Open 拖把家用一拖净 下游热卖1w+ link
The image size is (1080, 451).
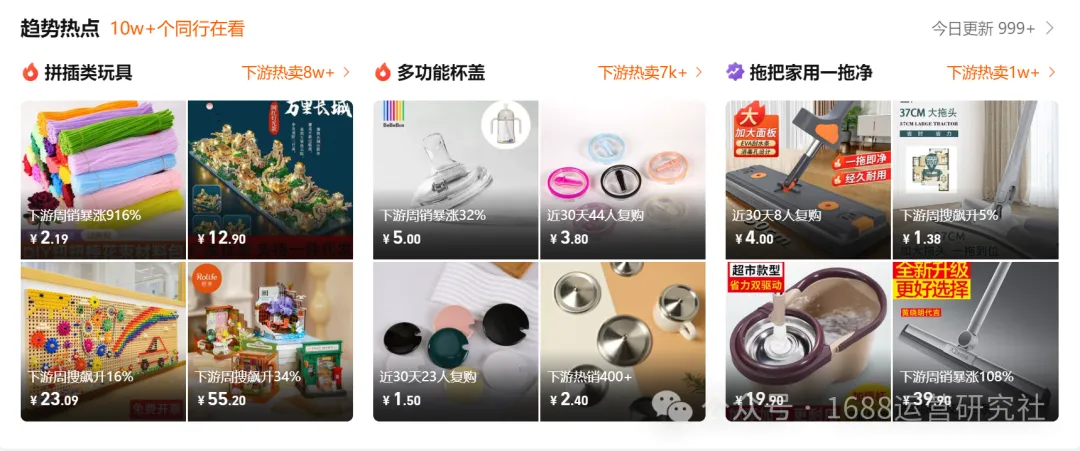[1000, 73]
